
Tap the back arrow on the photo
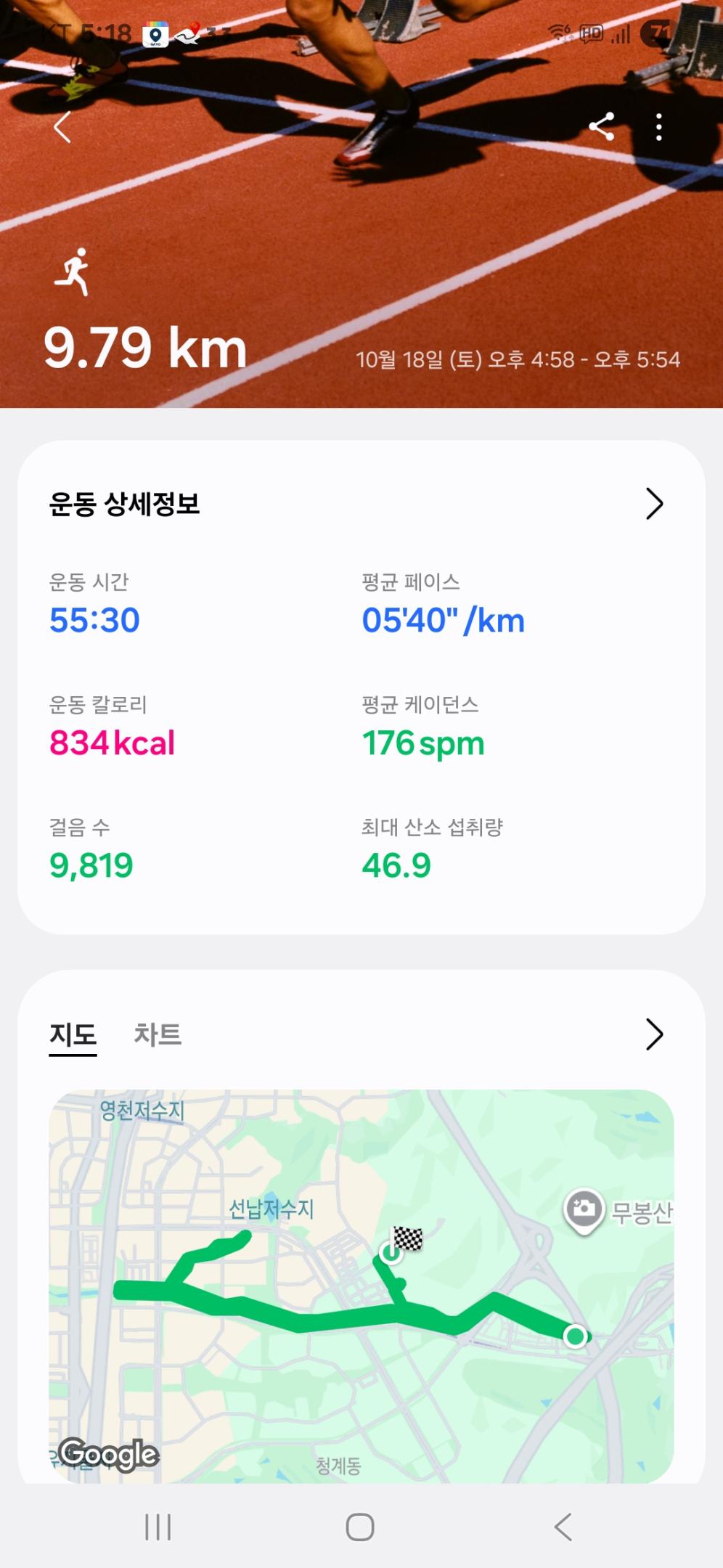click(62, 128)
